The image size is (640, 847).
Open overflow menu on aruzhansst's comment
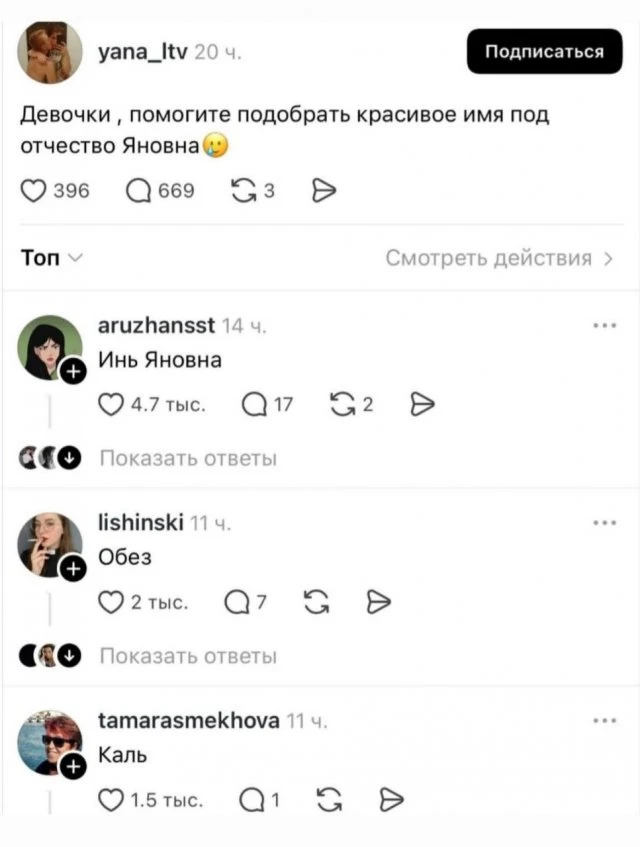(604, 326)
